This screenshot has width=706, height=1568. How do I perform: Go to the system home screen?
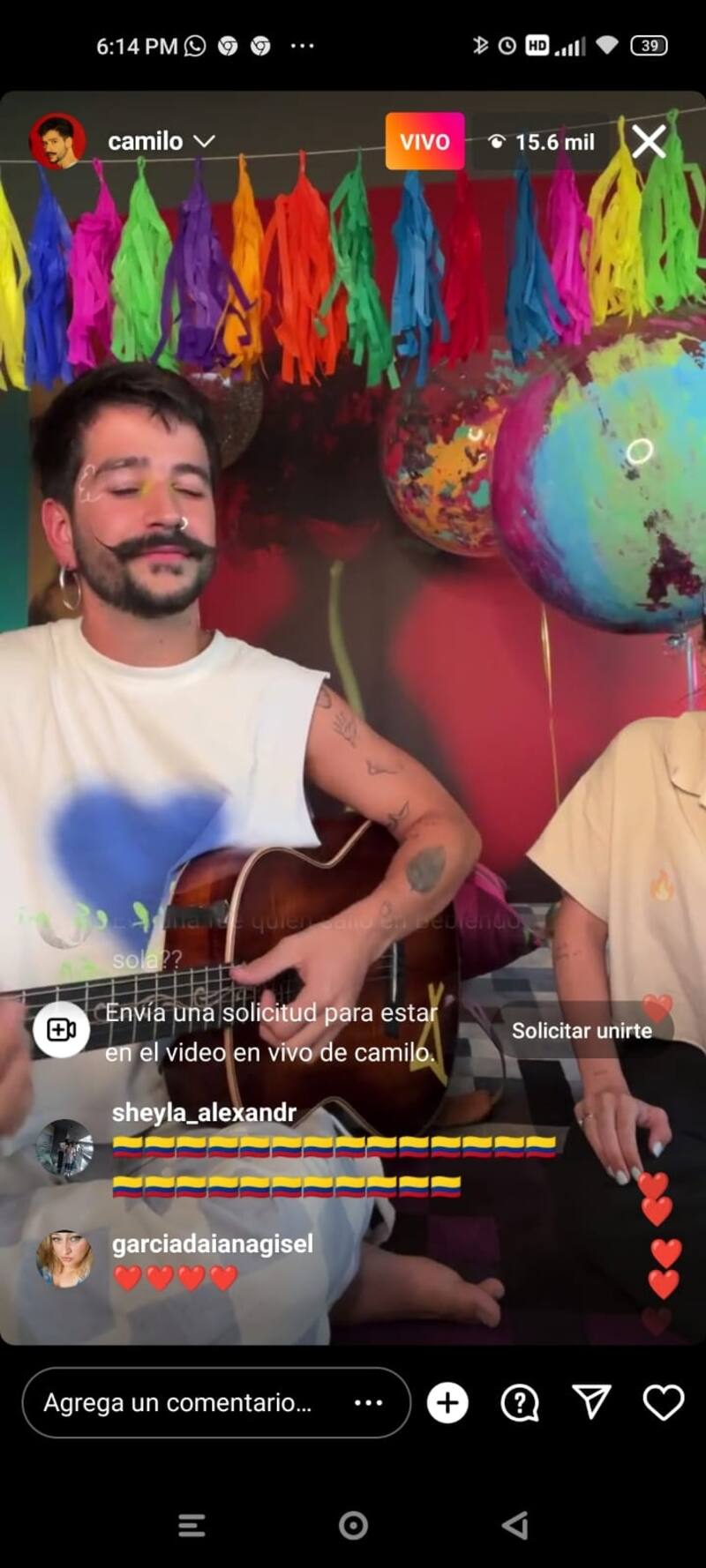[x=353, y=1525]
